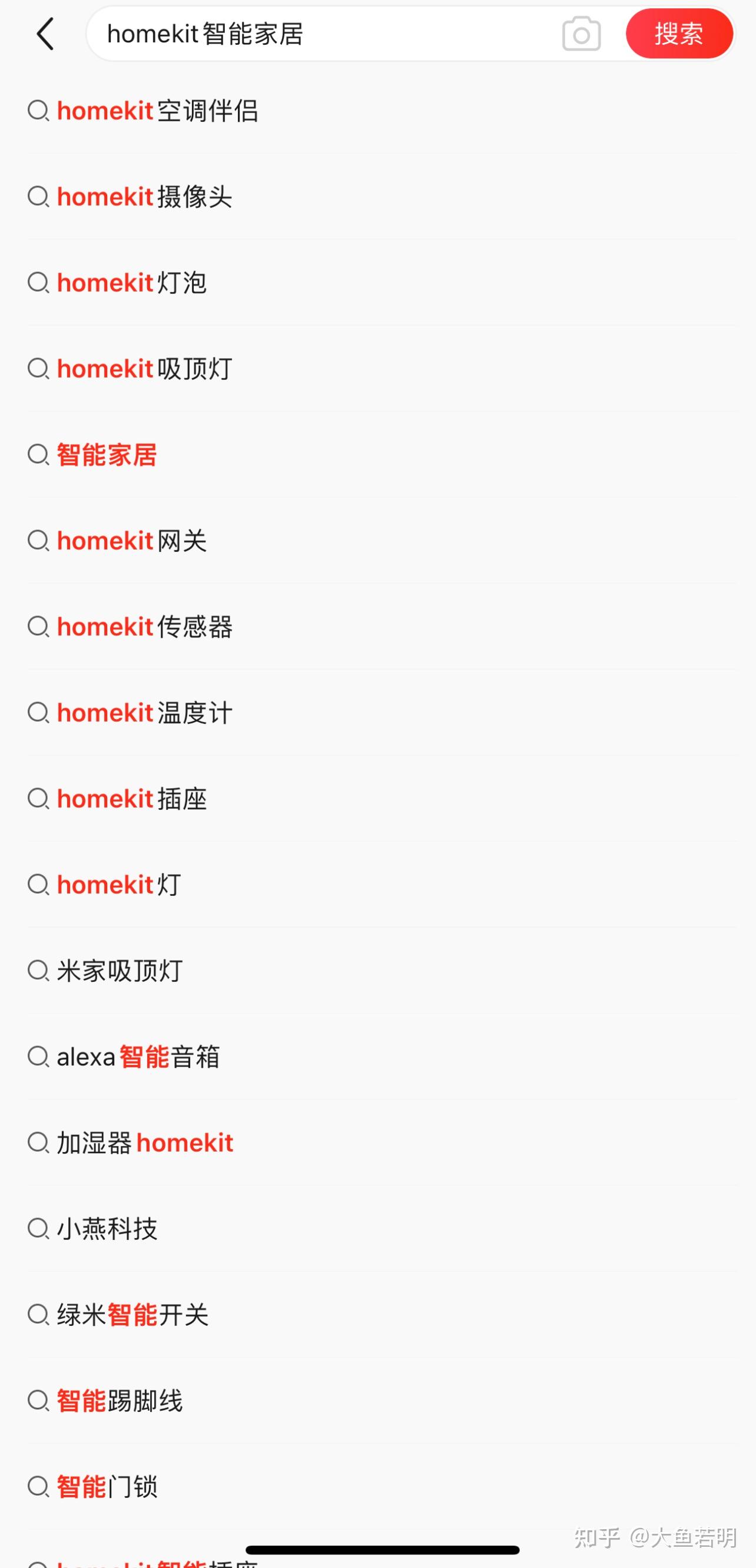Viewport: 756px width, 1568px height.
Task: Select suggestion 米家吸顶灯
Action: coord(120,971)
